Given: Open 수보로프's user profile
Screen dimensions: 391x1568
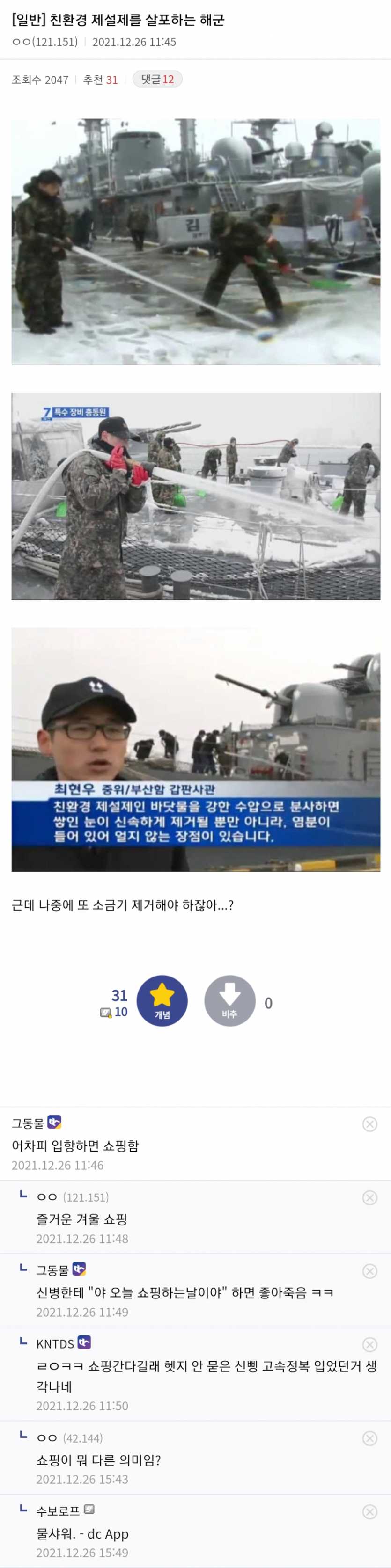Looking at the screenshot, I should (x=58, y=1511).
